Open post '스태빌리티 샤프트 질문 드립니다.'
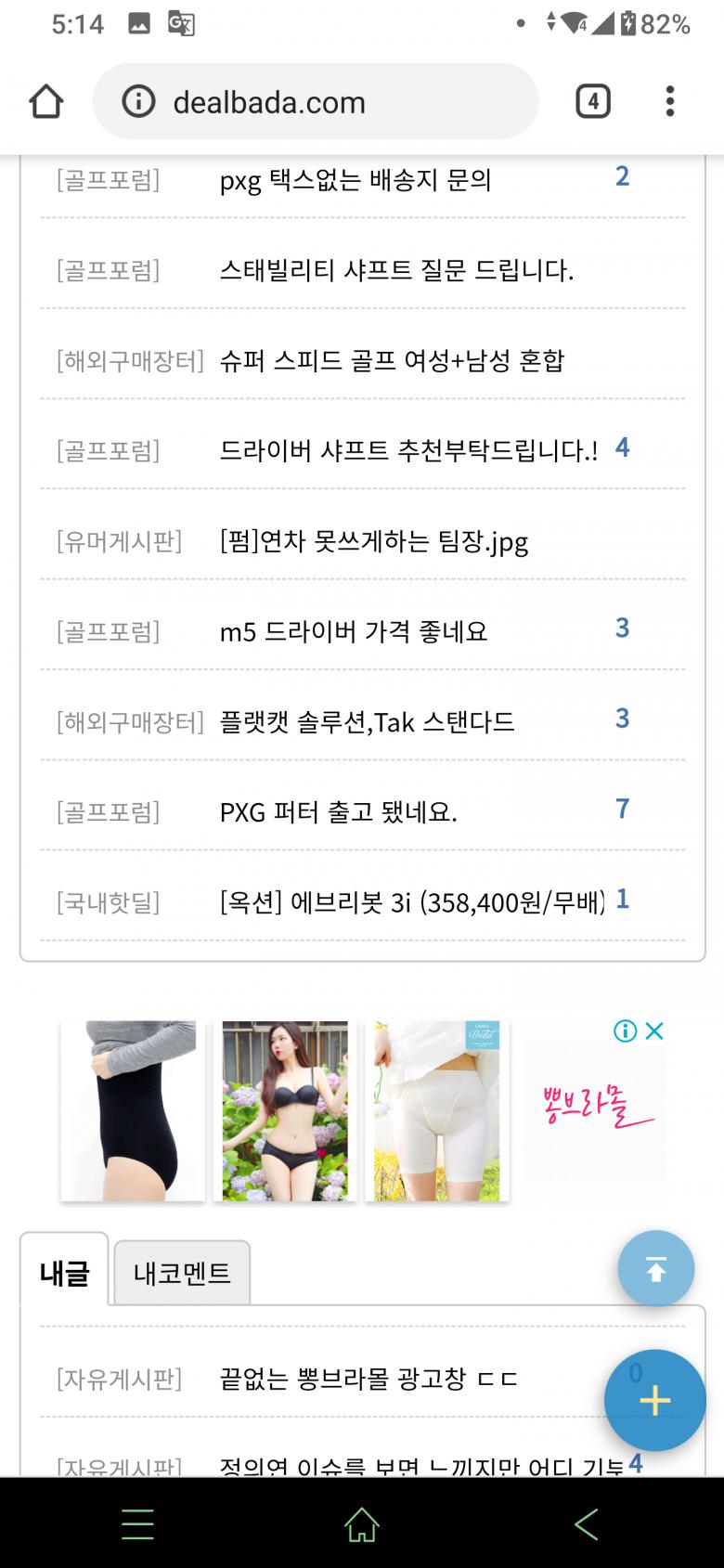Viewport: 724px width, 1568px height. [x=396, y=270]
